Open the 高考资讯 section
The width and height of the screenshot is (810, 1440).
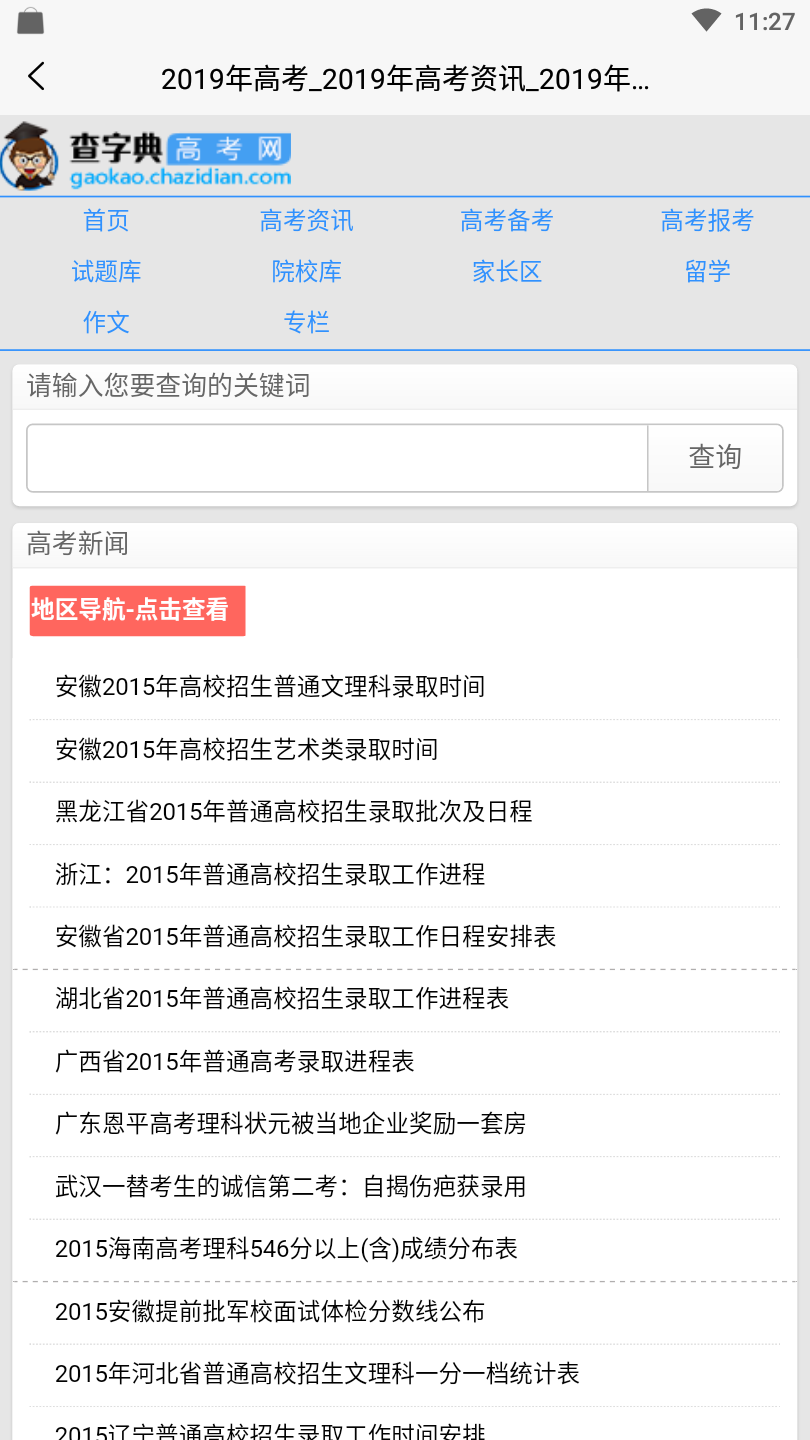click(306, 221)
